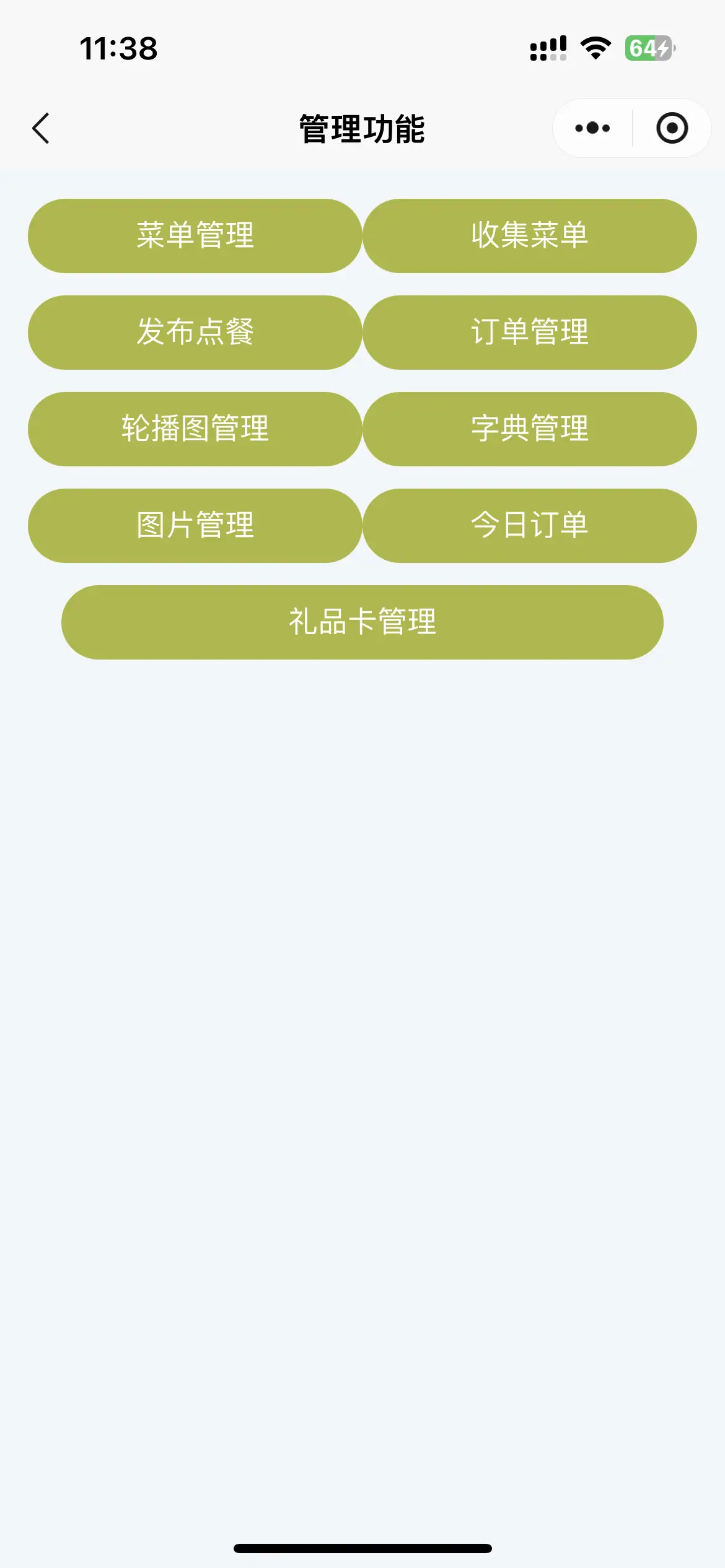Go back using the top-left arrow
Viewport: 725px width, 1568px height.
coord(41,128)
